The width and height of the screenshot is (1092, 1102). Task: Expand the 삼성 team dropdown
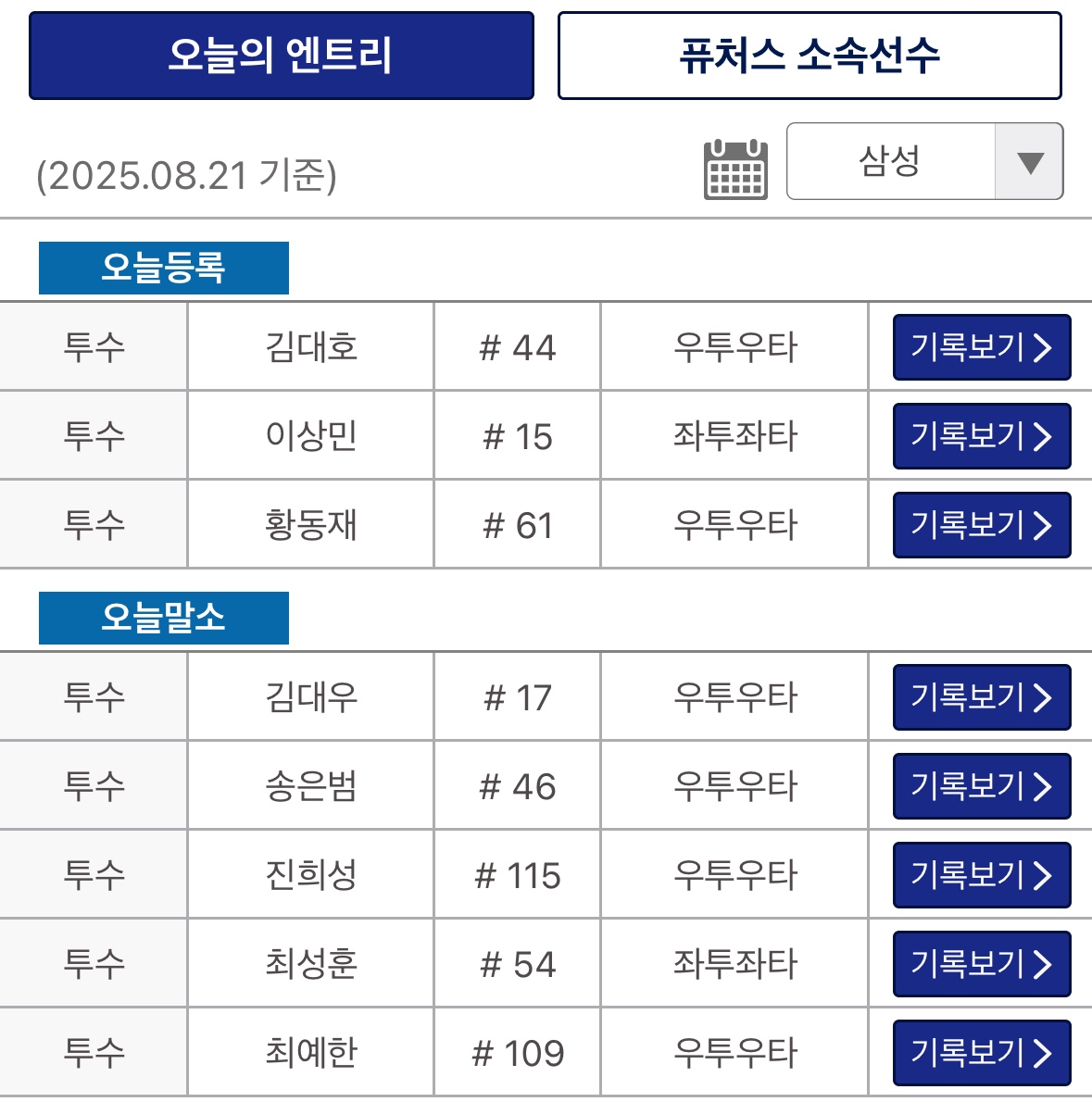[x=924, y=161]
